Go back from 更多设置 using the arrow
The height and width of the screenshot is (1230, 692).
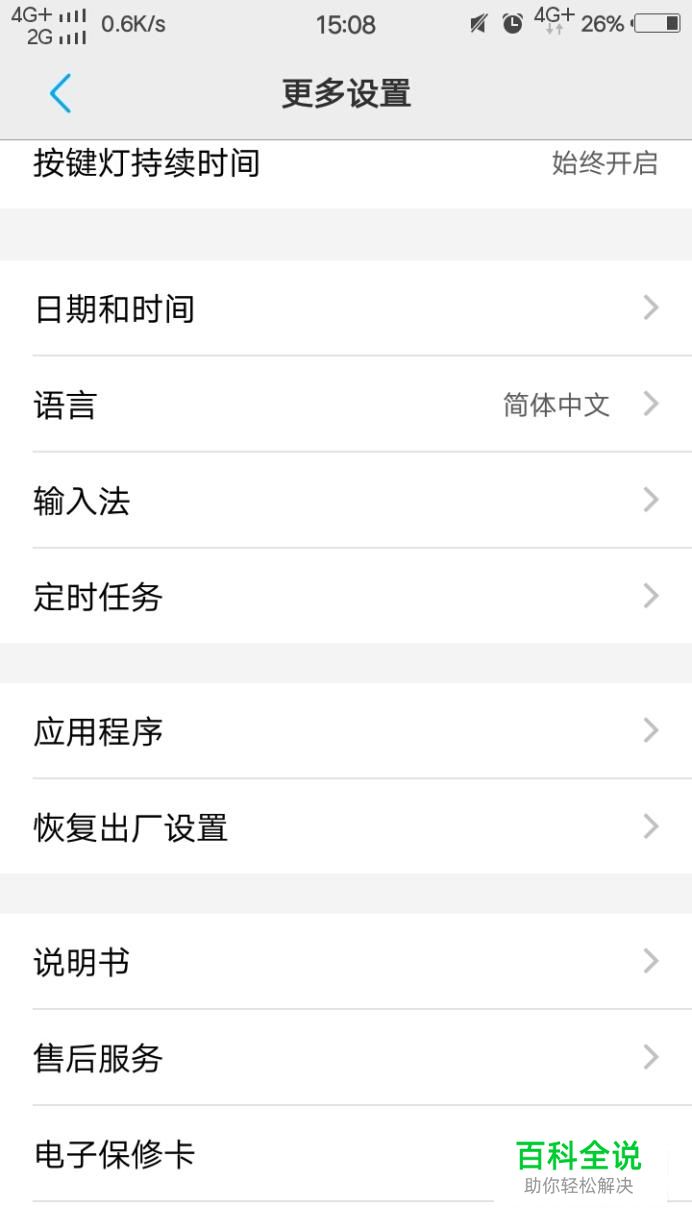point(60,94)
